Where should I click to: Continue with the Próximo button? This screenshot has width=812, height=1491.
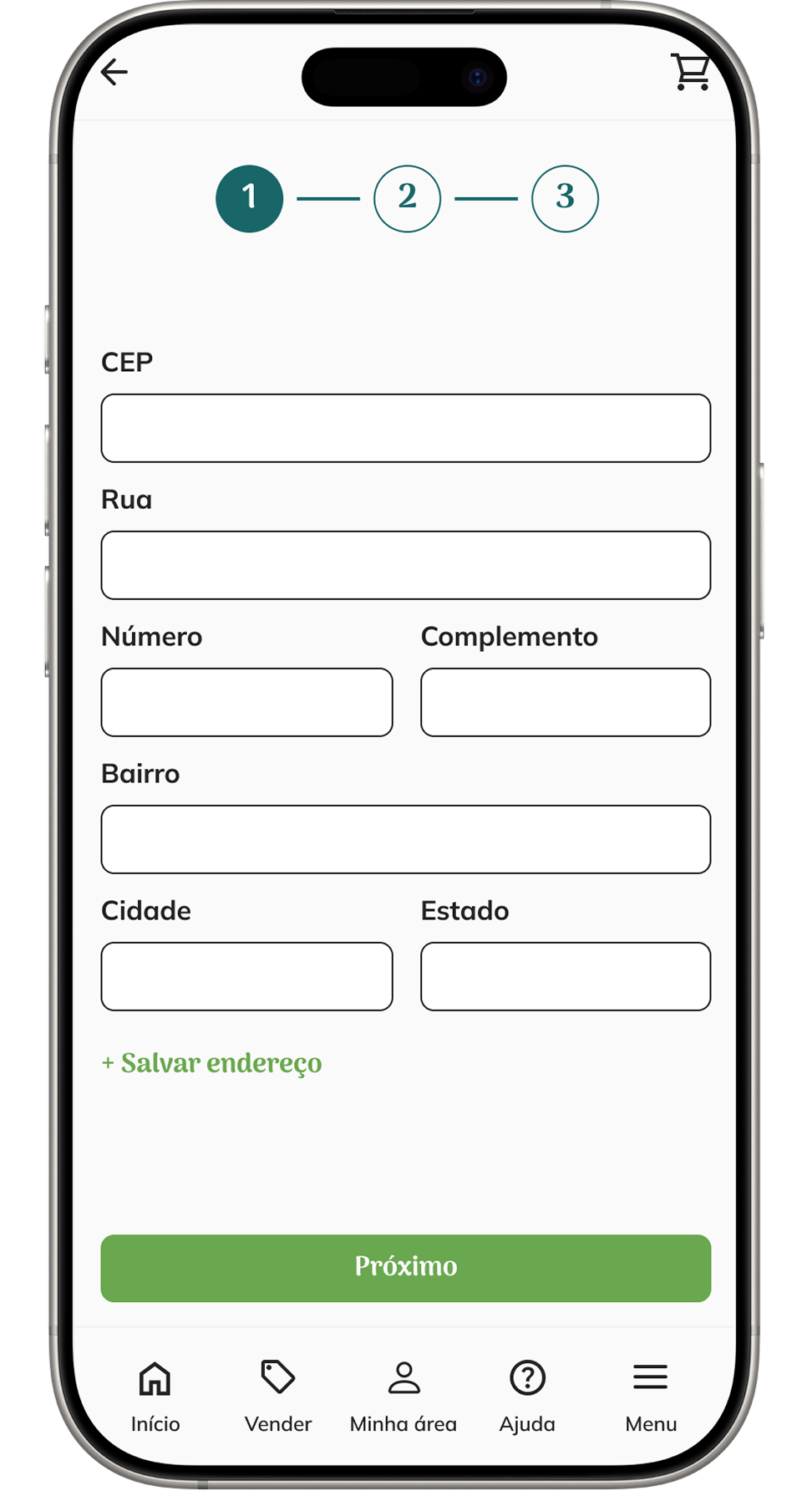(405, 1268)
